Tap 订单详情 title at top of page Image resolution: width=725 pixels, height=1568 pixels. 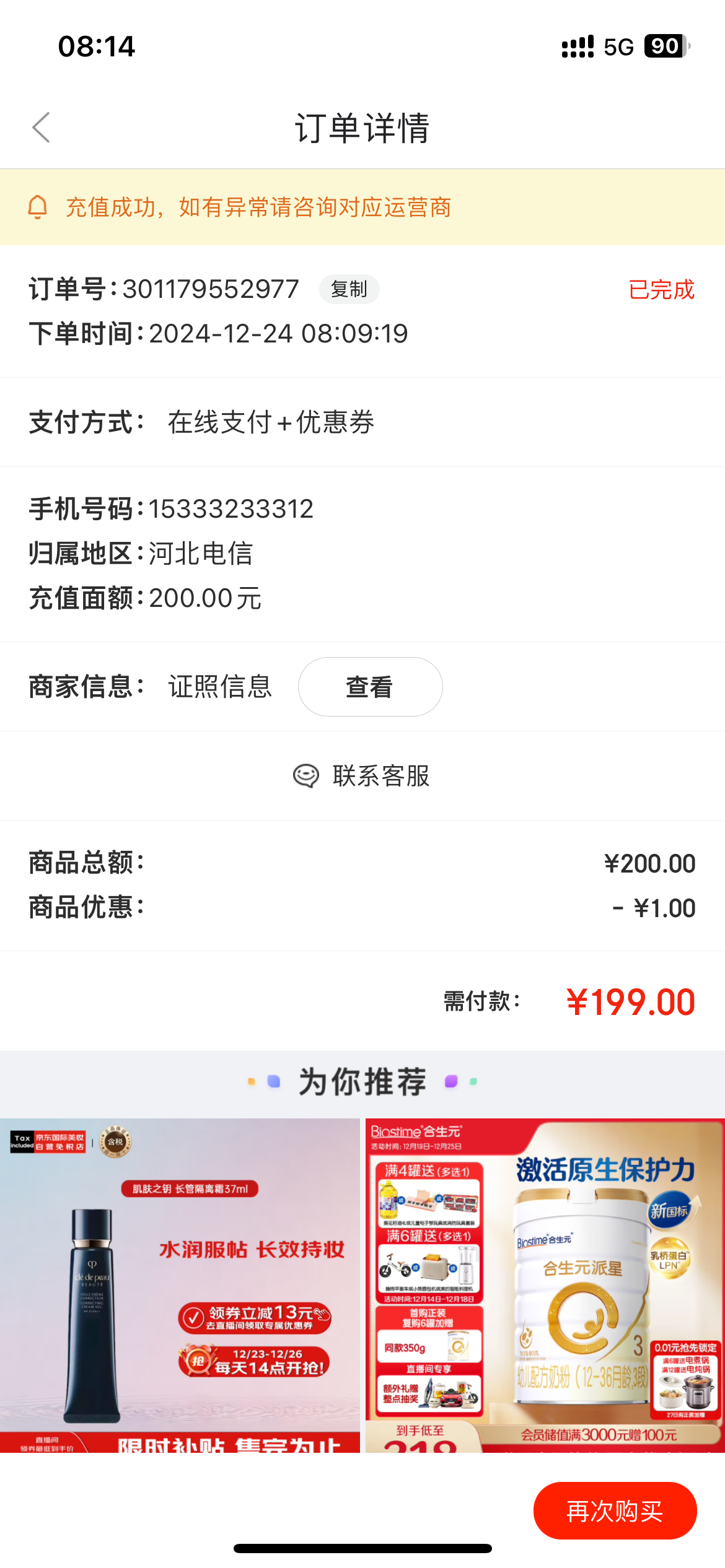tap(362, 128)
